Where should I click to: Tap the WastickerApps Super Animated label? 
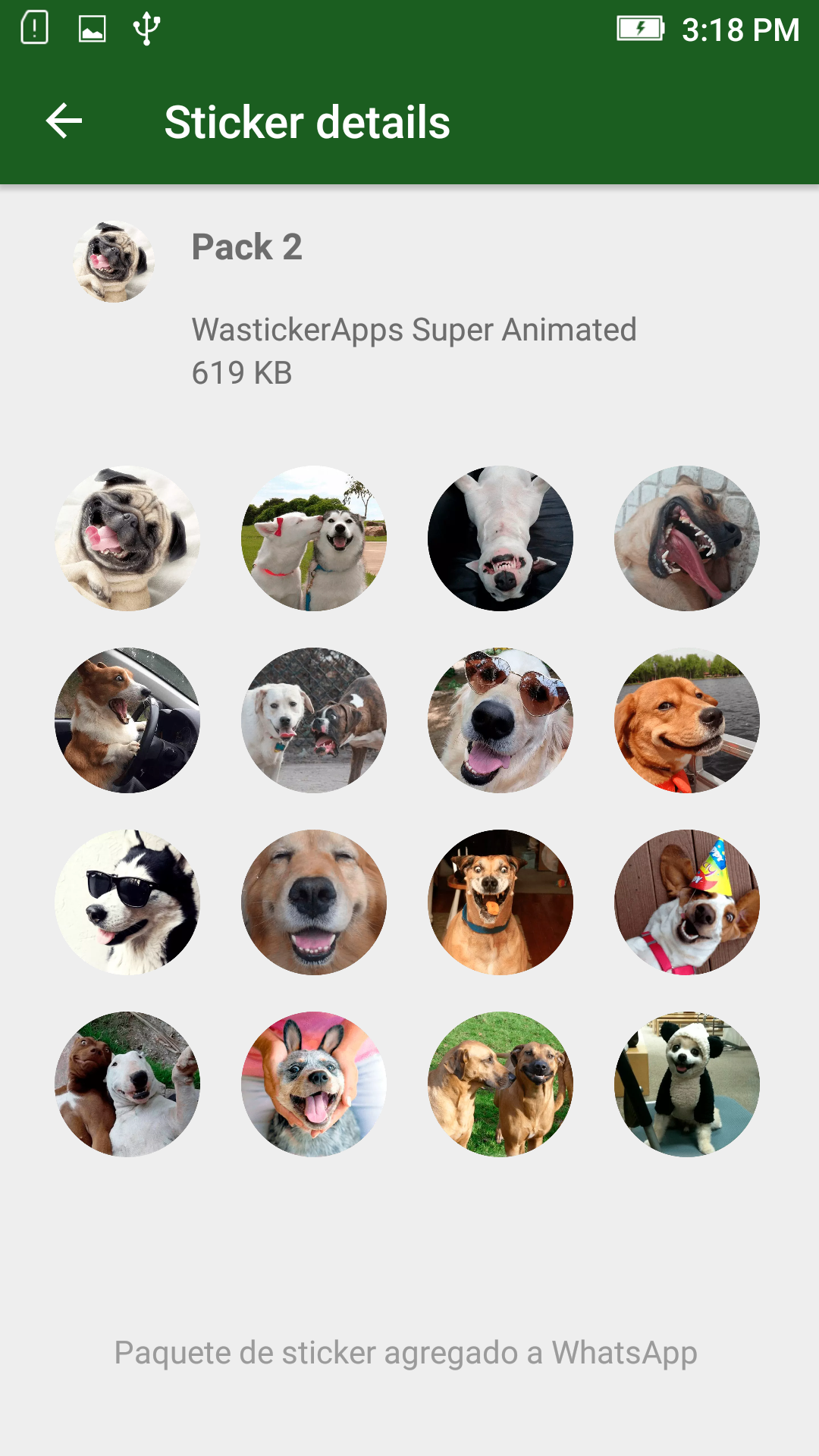(414, 330)
